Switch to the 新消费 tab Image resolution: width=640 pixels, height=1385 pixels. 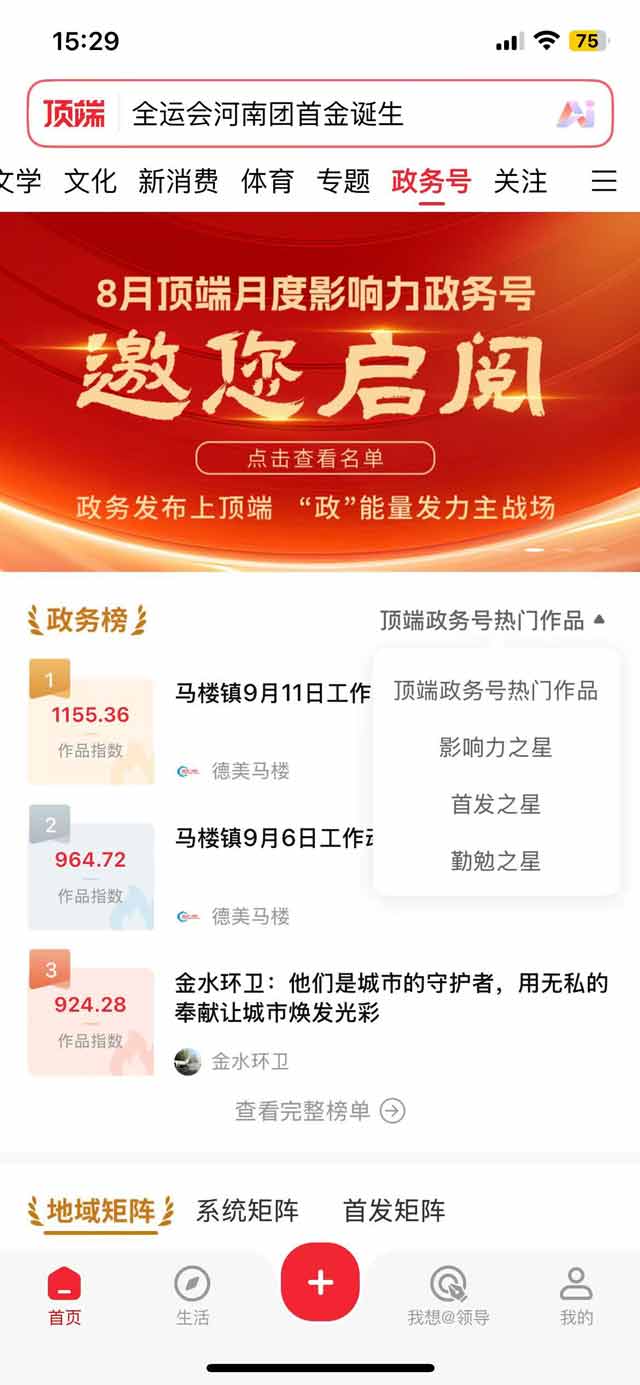coord(178,181)
